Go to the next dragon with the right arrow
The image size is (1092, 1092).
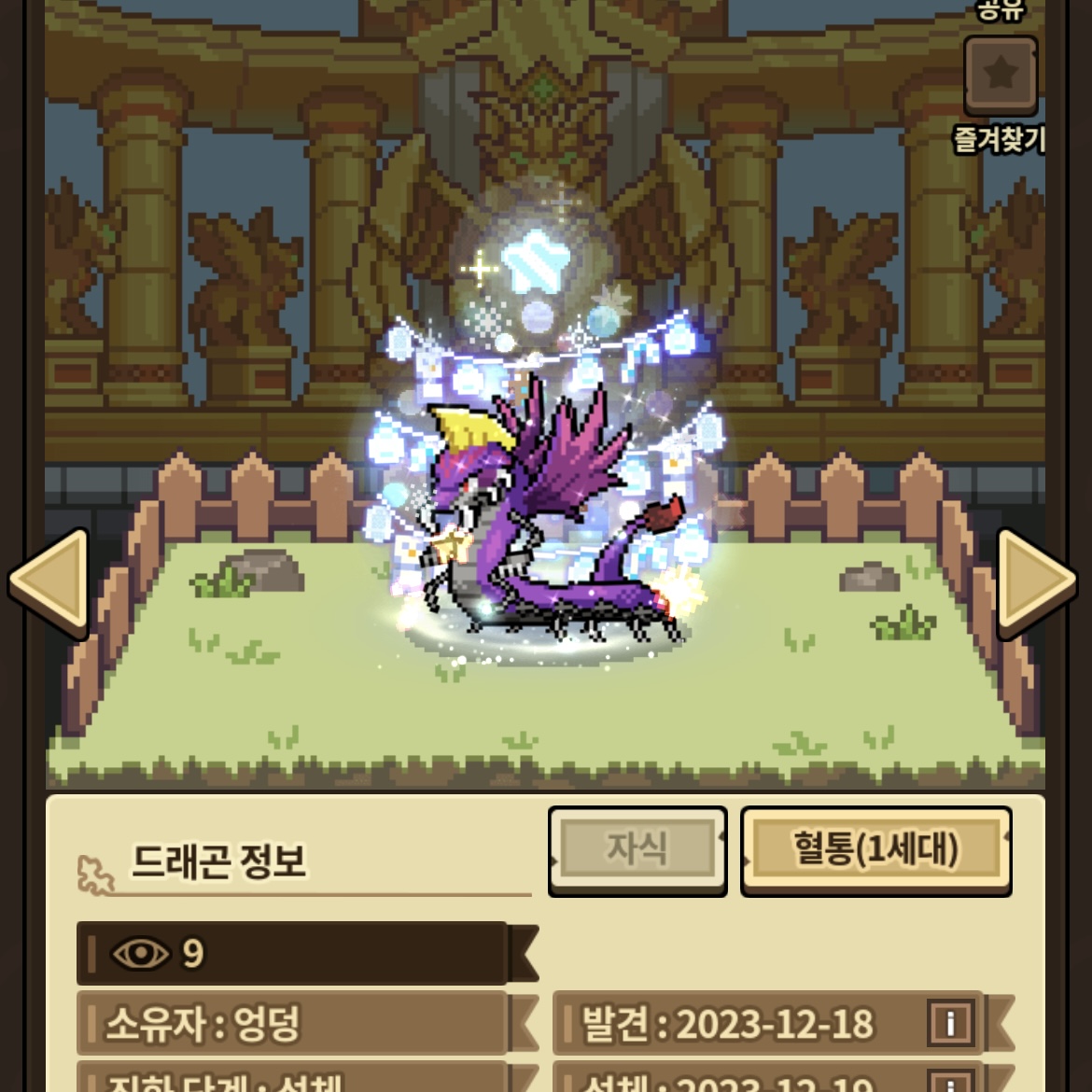coord(1037,583)
